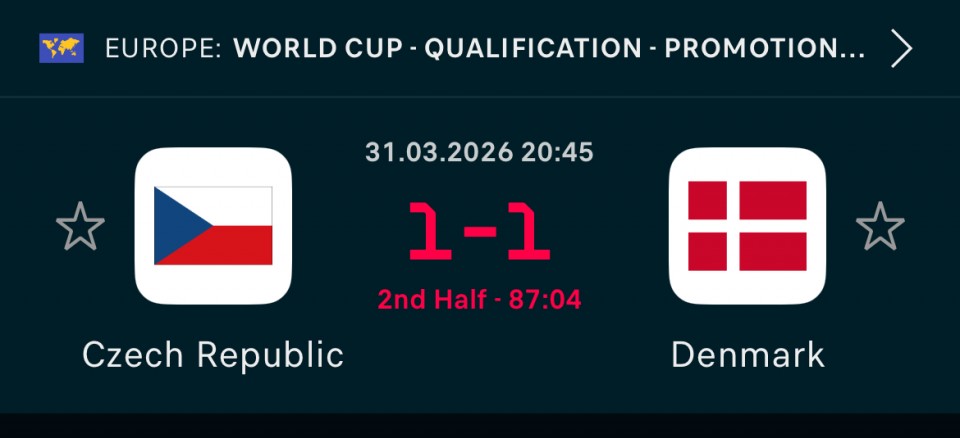Favorite the Czech Republic team star
Image resolution: width=960 pixels, height=438 pixels.
80,227
